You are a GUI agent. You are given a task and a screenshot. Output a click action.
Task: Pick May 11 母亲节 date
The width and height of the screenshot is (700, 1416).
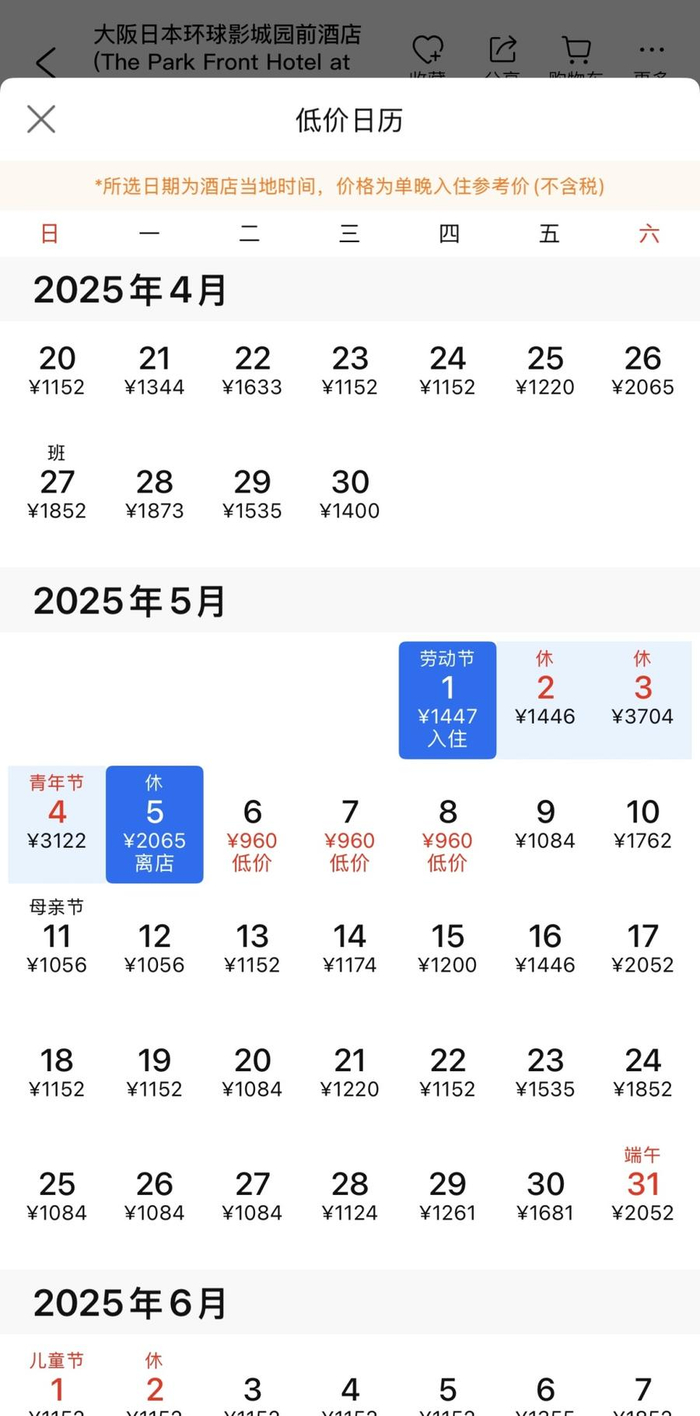coord(57,937)
